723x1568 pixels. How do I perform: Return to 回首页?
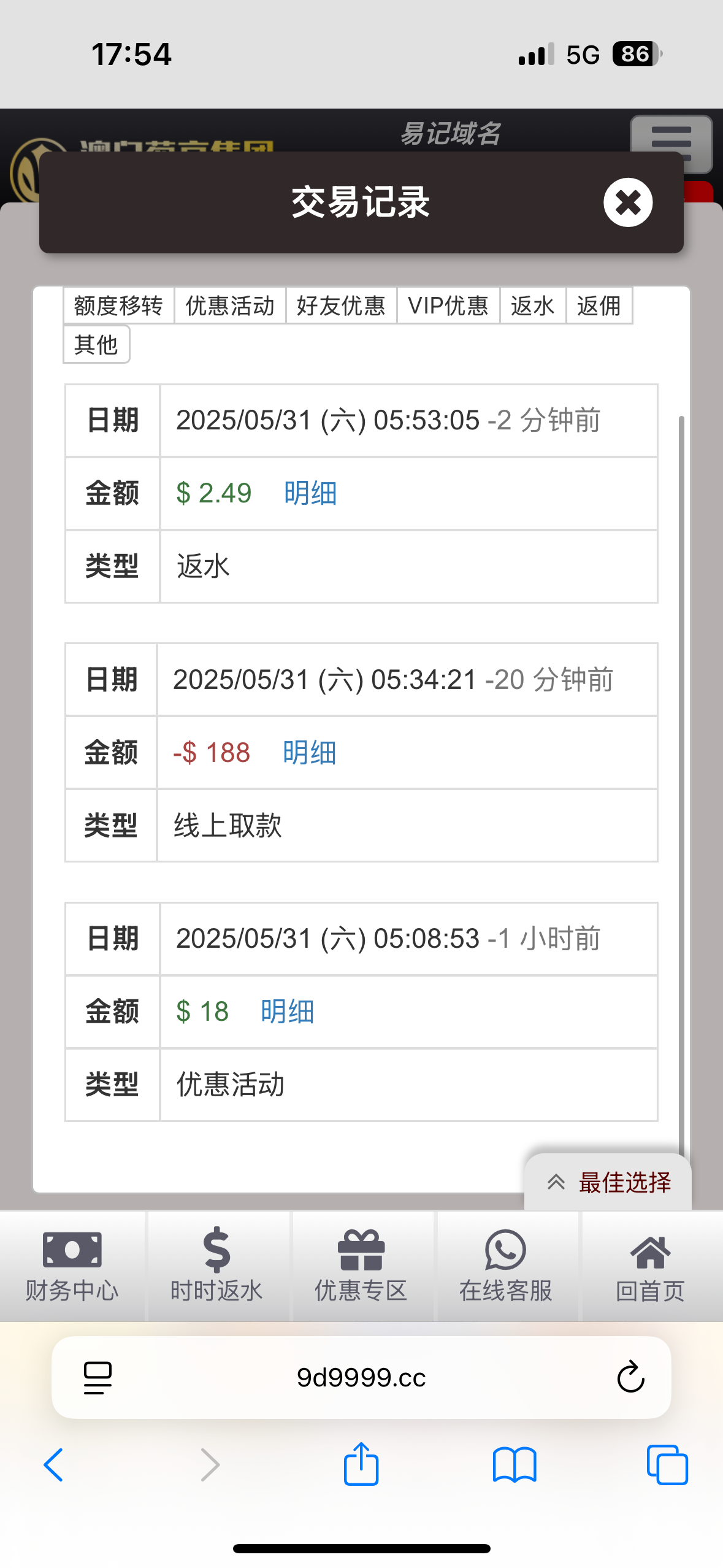click(651, 1266)
